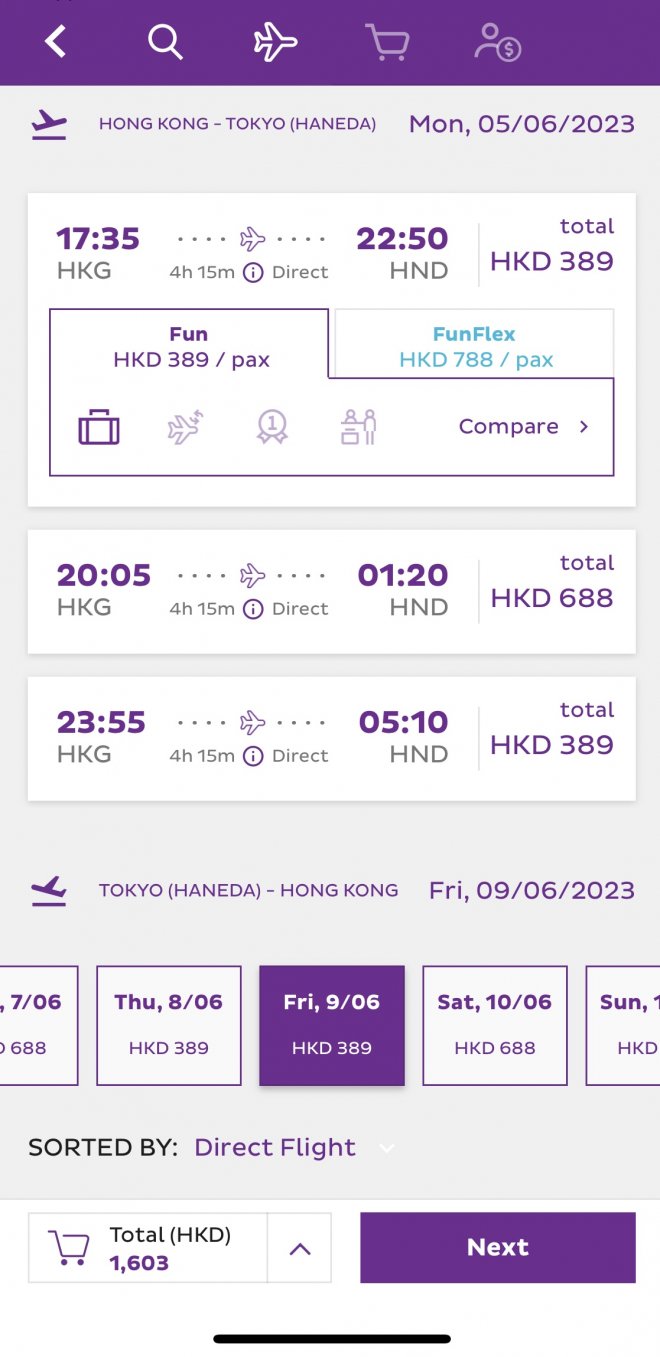660x1357 pixels.
Task: Go back using the top arrow
Action: click(56, 42)
